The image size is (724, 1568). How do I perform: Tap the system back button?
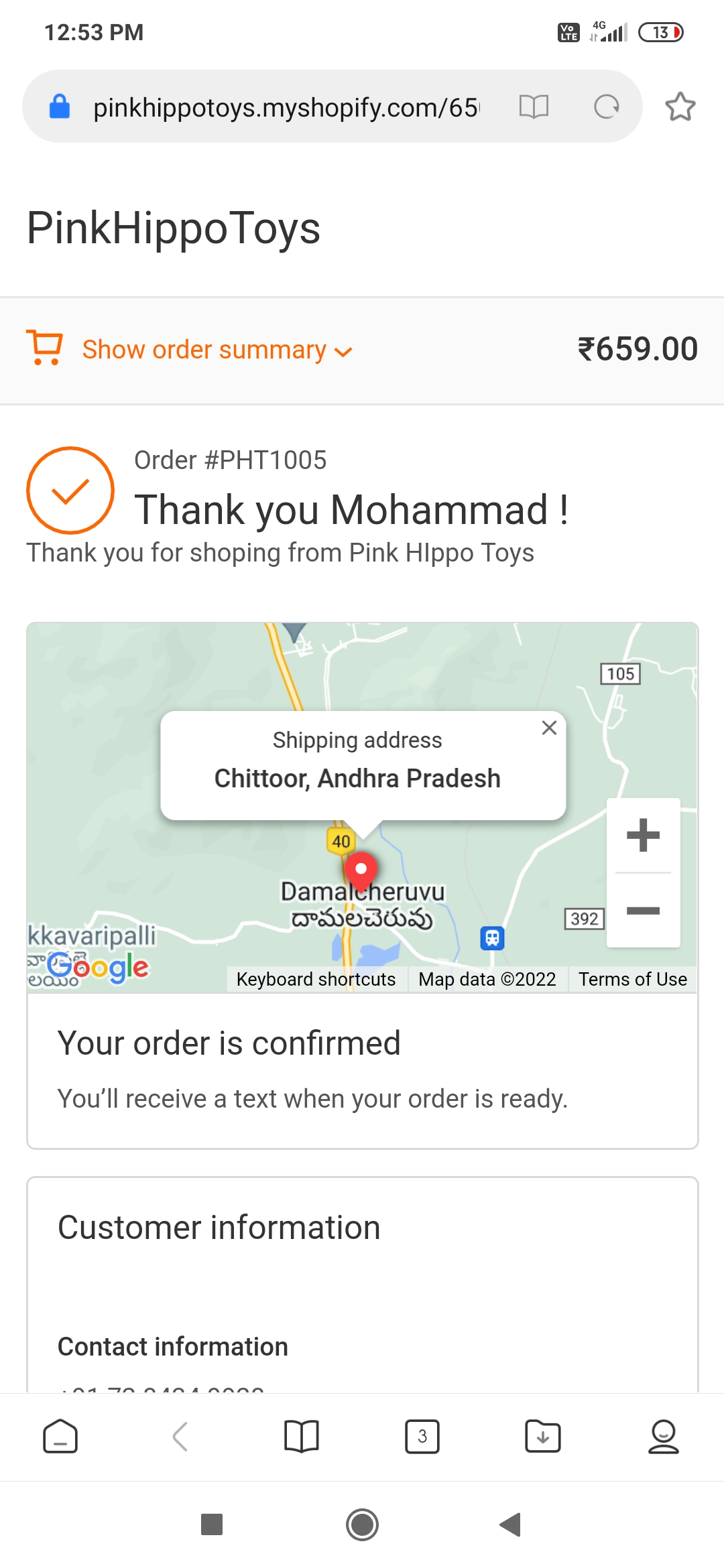click(x=511, y=1524)
